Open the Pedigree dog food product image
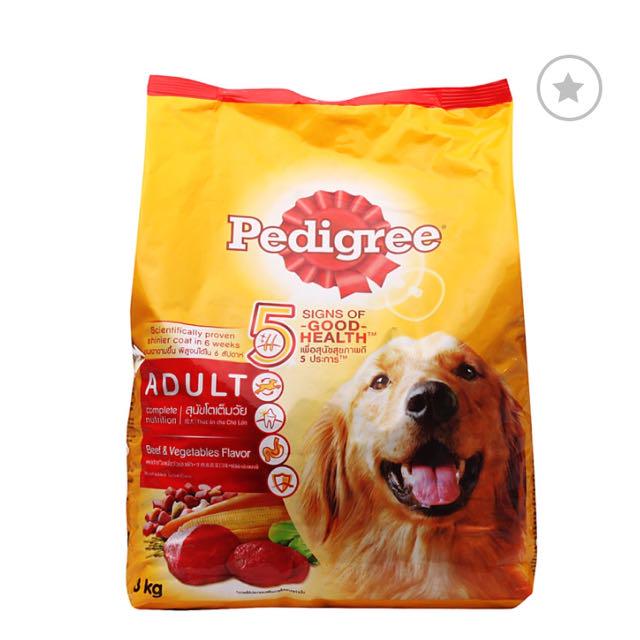The width and height of the screenshot is (640, 640). (320, 340)
